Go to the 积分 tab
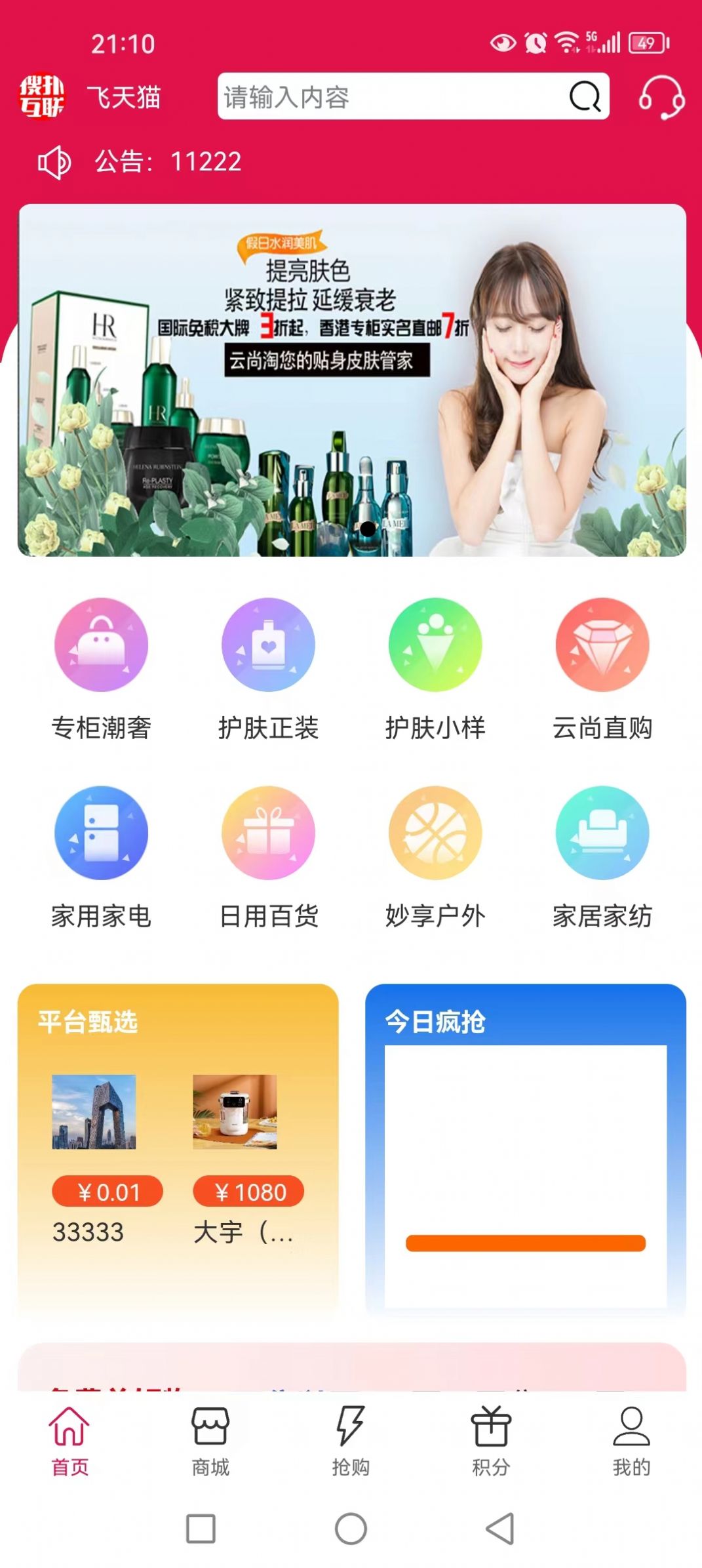The height and width of the screenshot is (1568, 702). tap(491, 1440)
